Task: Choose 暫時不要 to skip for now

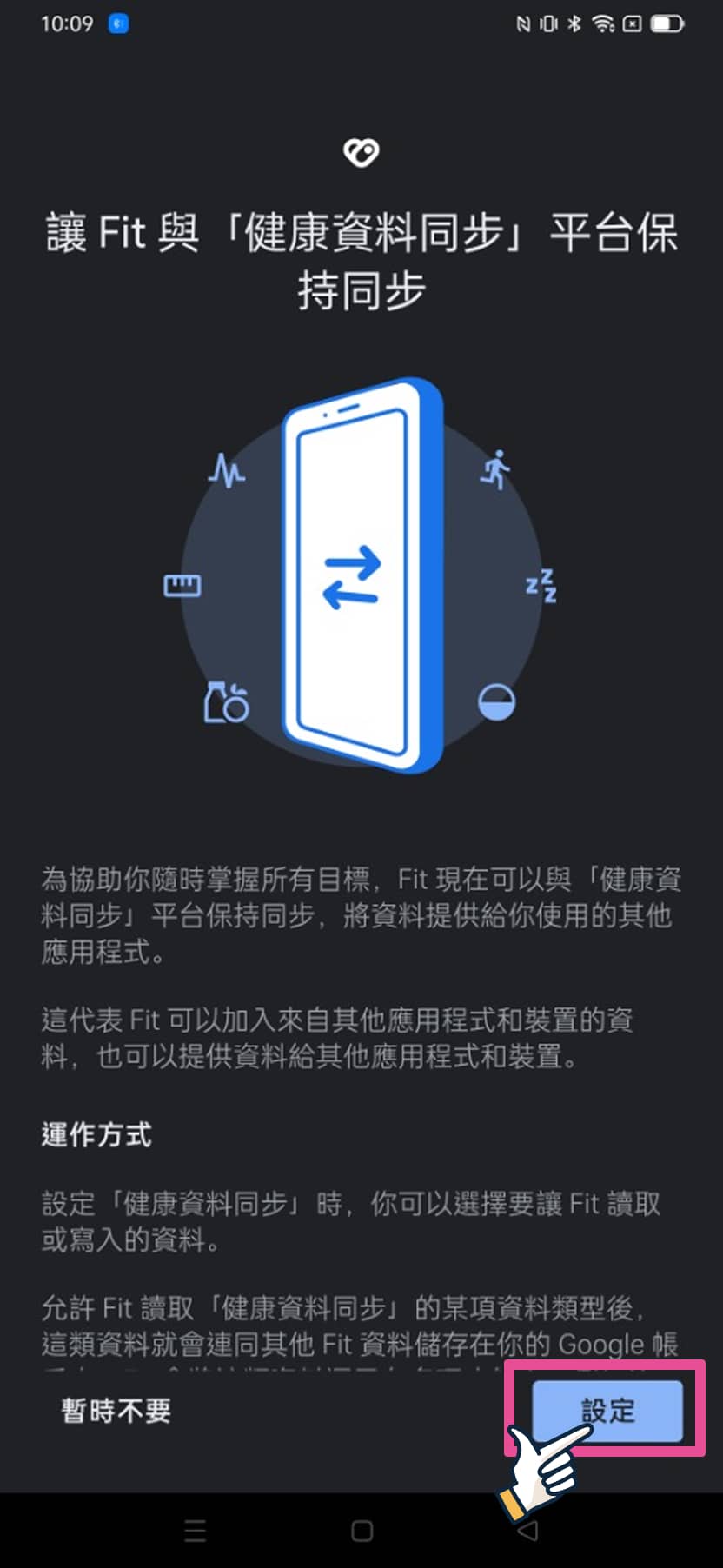Action: (116, 1410)
